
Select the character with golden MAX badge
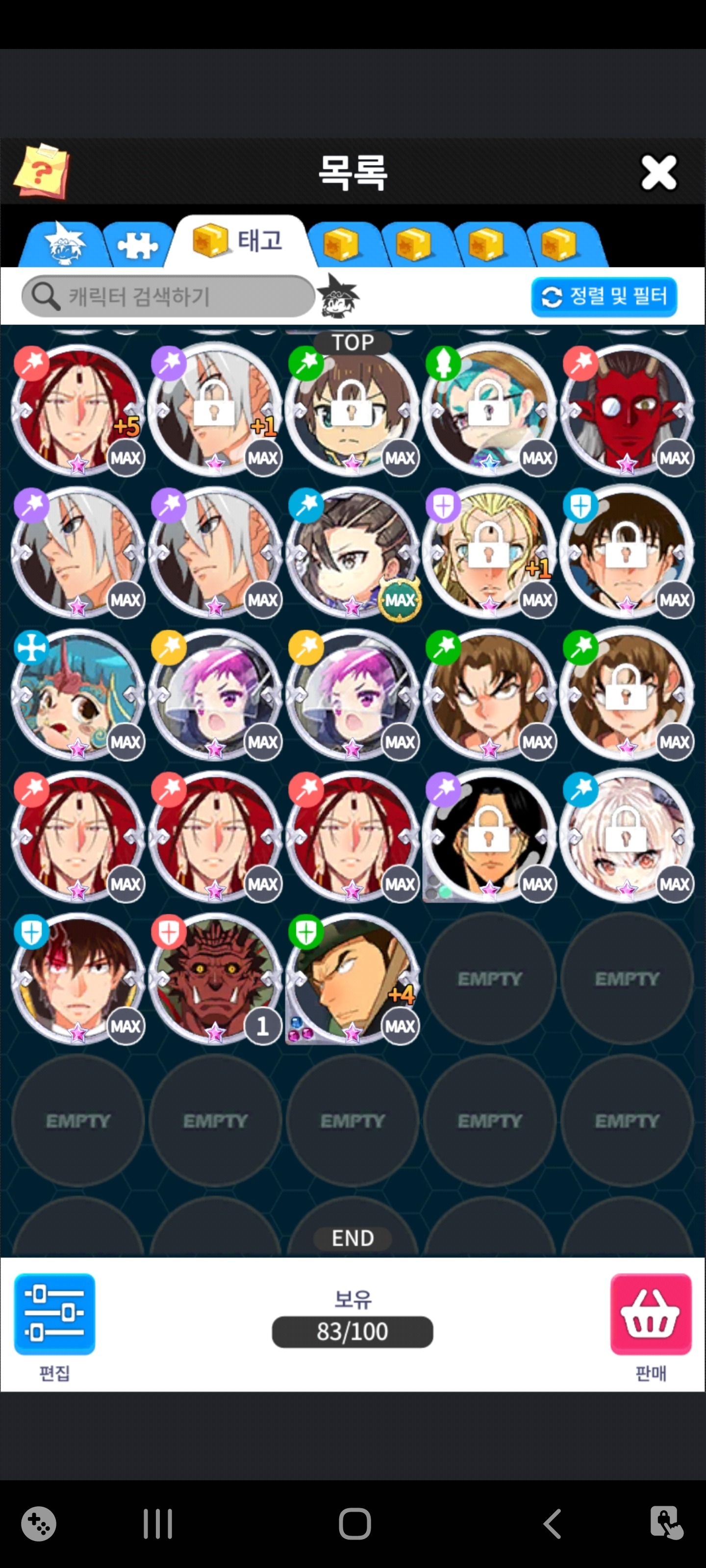pos(352,551)
